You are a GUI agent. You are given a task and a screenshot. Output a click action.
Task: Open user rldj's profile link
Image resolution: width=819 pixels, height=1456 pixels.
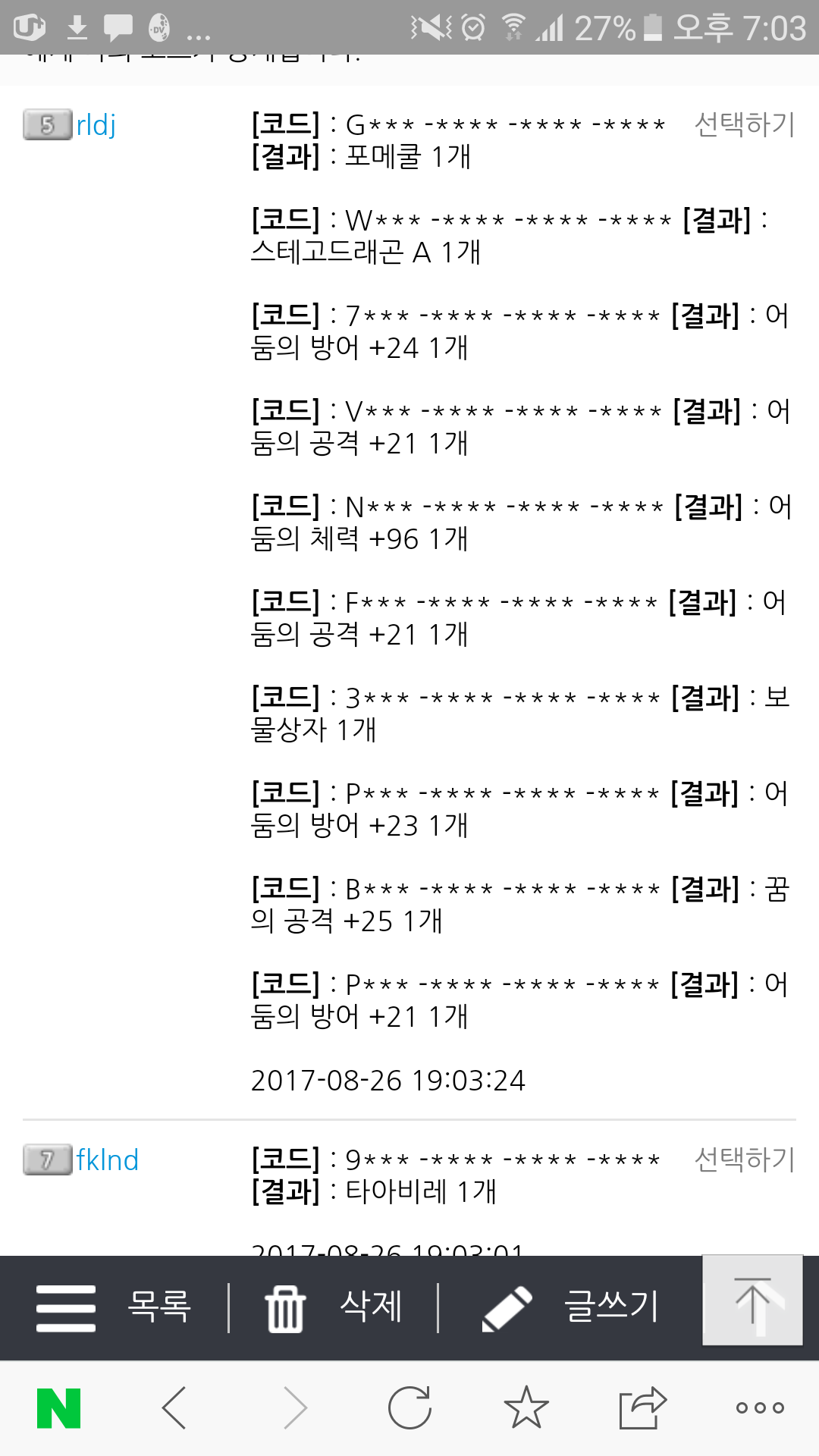96,125
